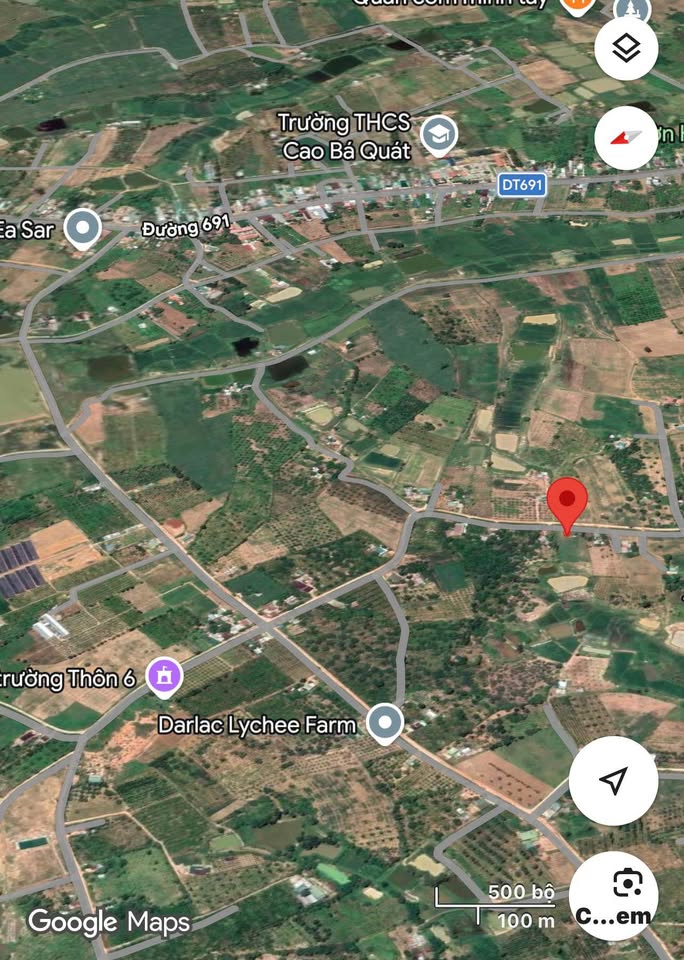View the Trường THCS Cao Bá Quát school marker
The width and height of the screenshot is (684, 960).
[x=438, y=135]
